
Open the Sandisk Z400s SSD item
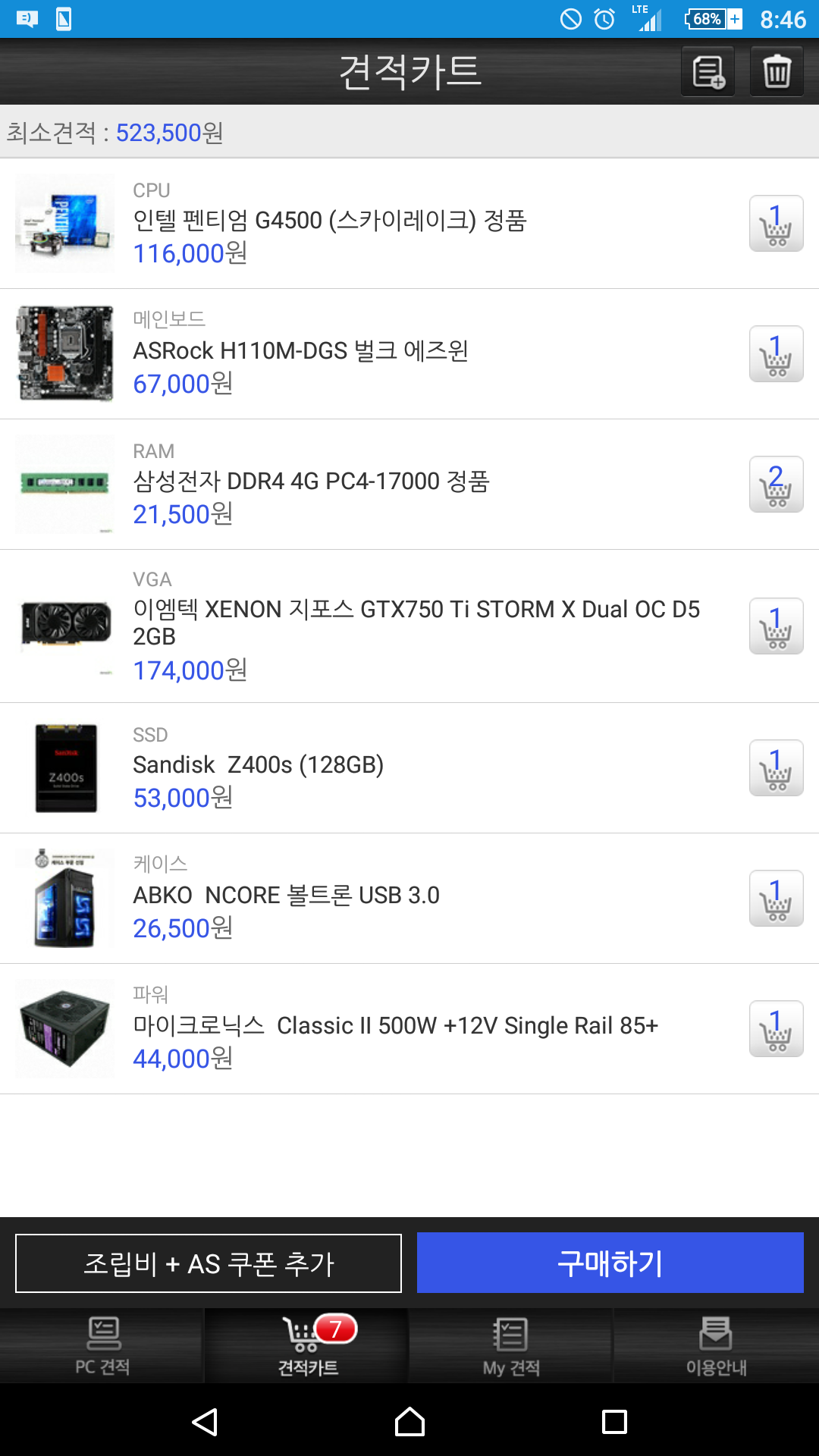(258, 765)
